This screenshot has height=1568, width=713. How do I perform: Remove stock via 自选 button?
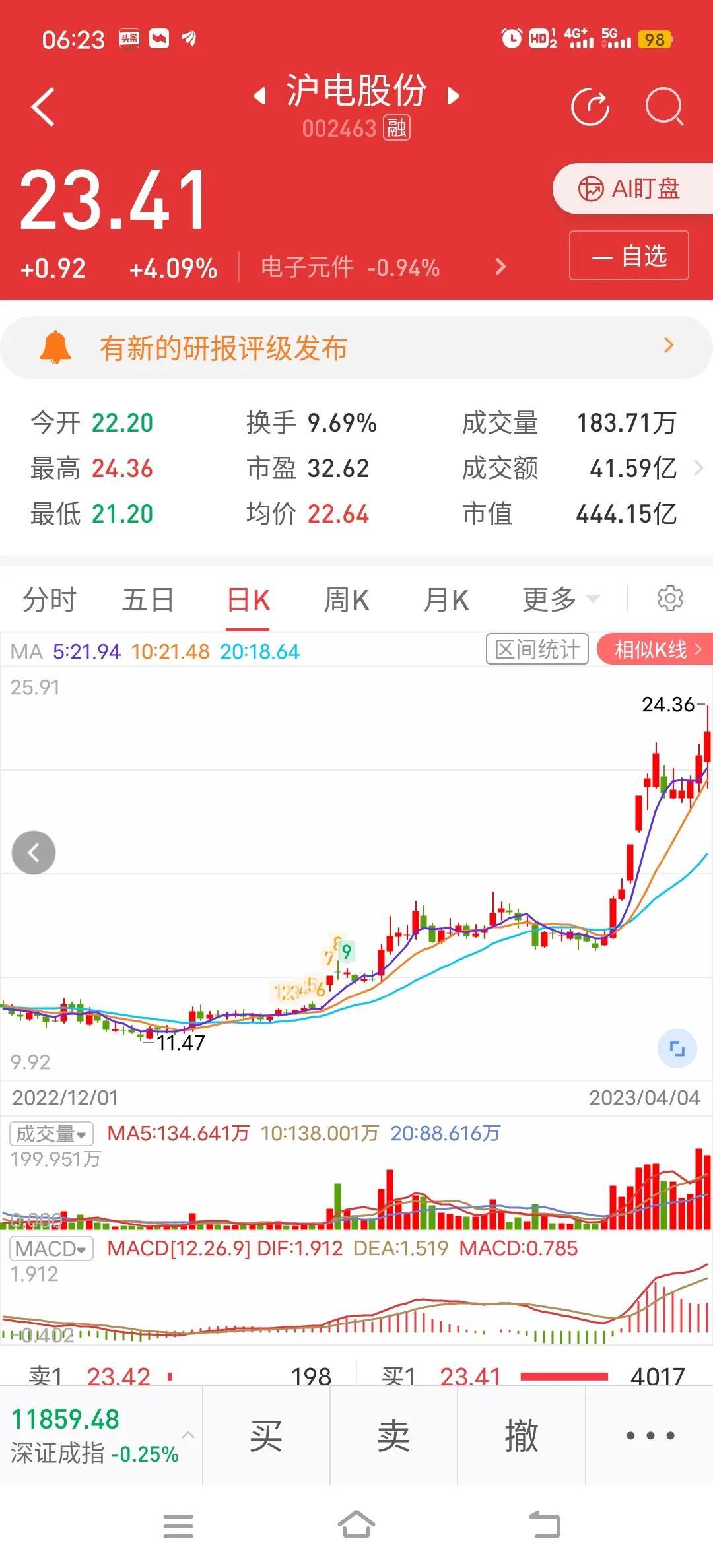(x=629, y=255)
